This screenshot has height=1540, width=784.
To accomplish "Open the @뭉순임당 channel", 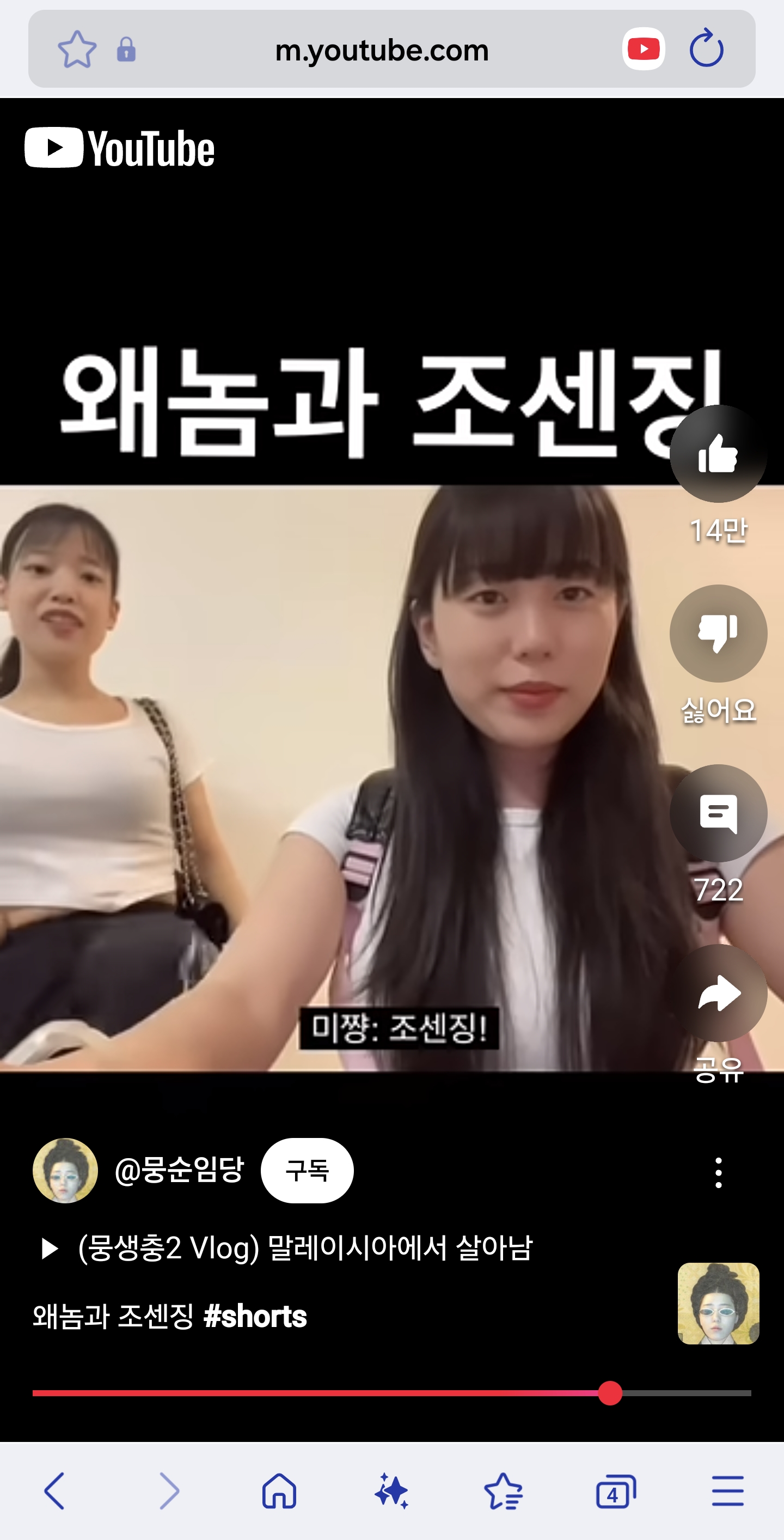I will click(179, 1170).
